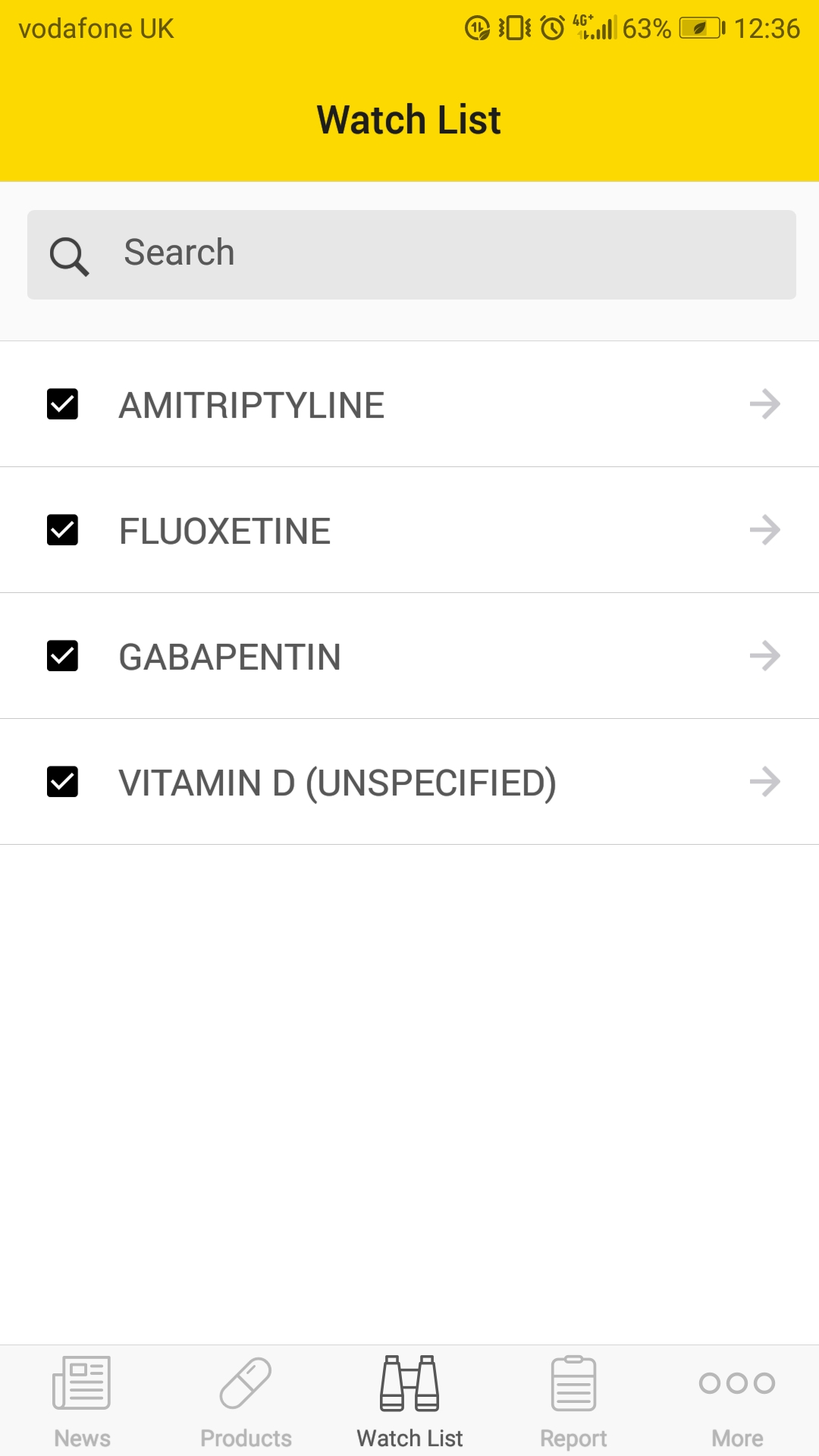Uncheck the GABAPENTIN checkbox
The width and height of the screenshot is (819, 1456).
62,656
